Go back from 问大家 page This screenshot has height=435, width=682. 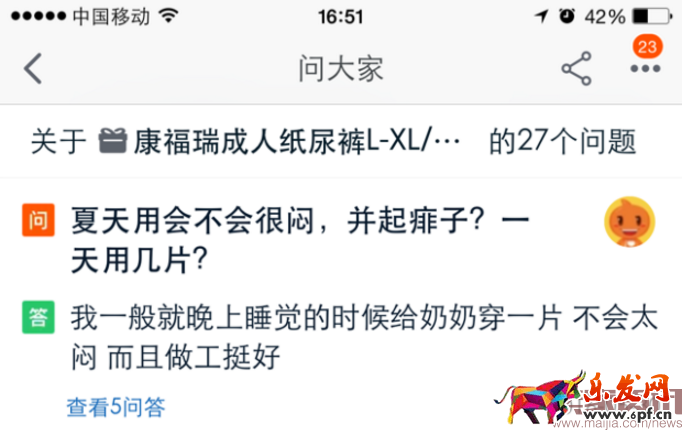(x=33, y=69)
